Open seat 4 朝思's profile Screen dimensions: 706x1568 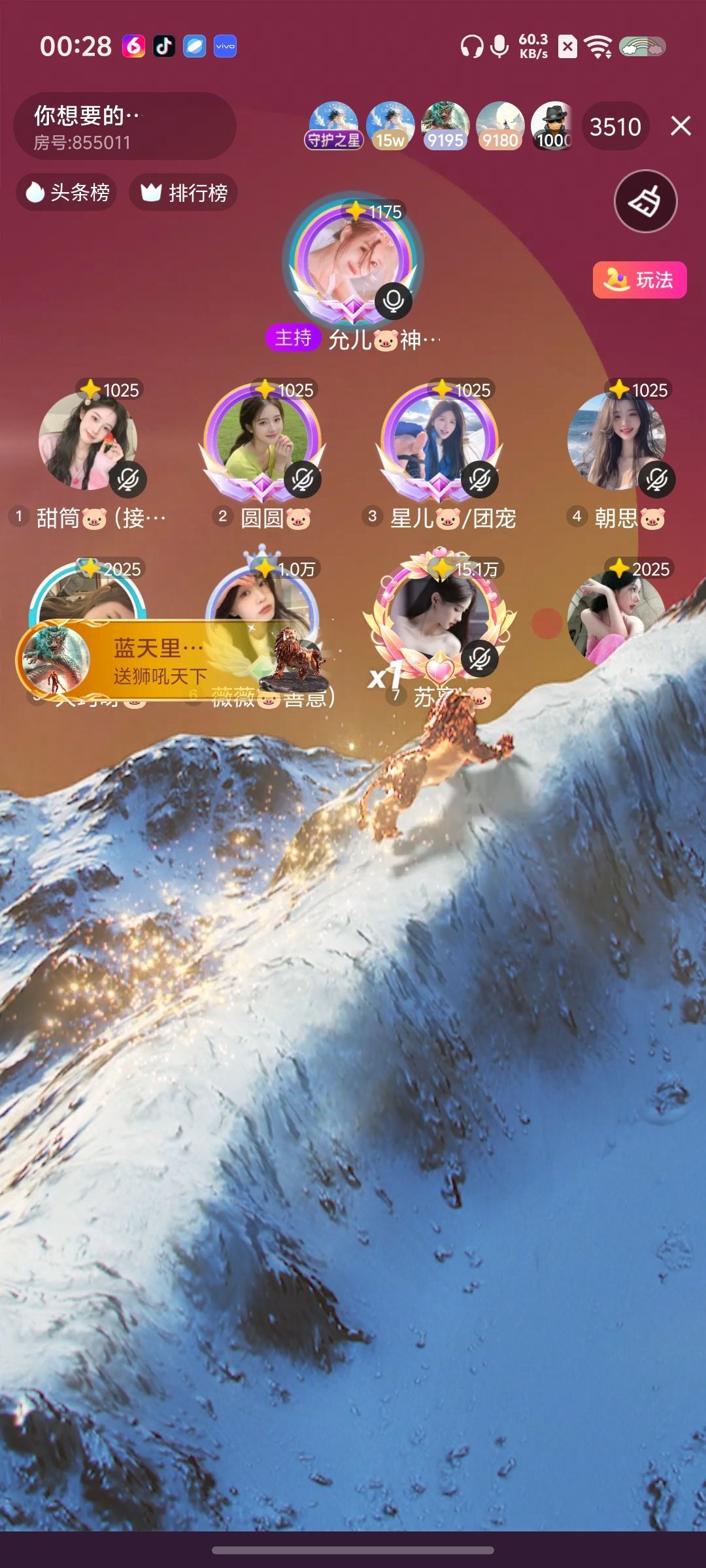click(x=616, y=442)
